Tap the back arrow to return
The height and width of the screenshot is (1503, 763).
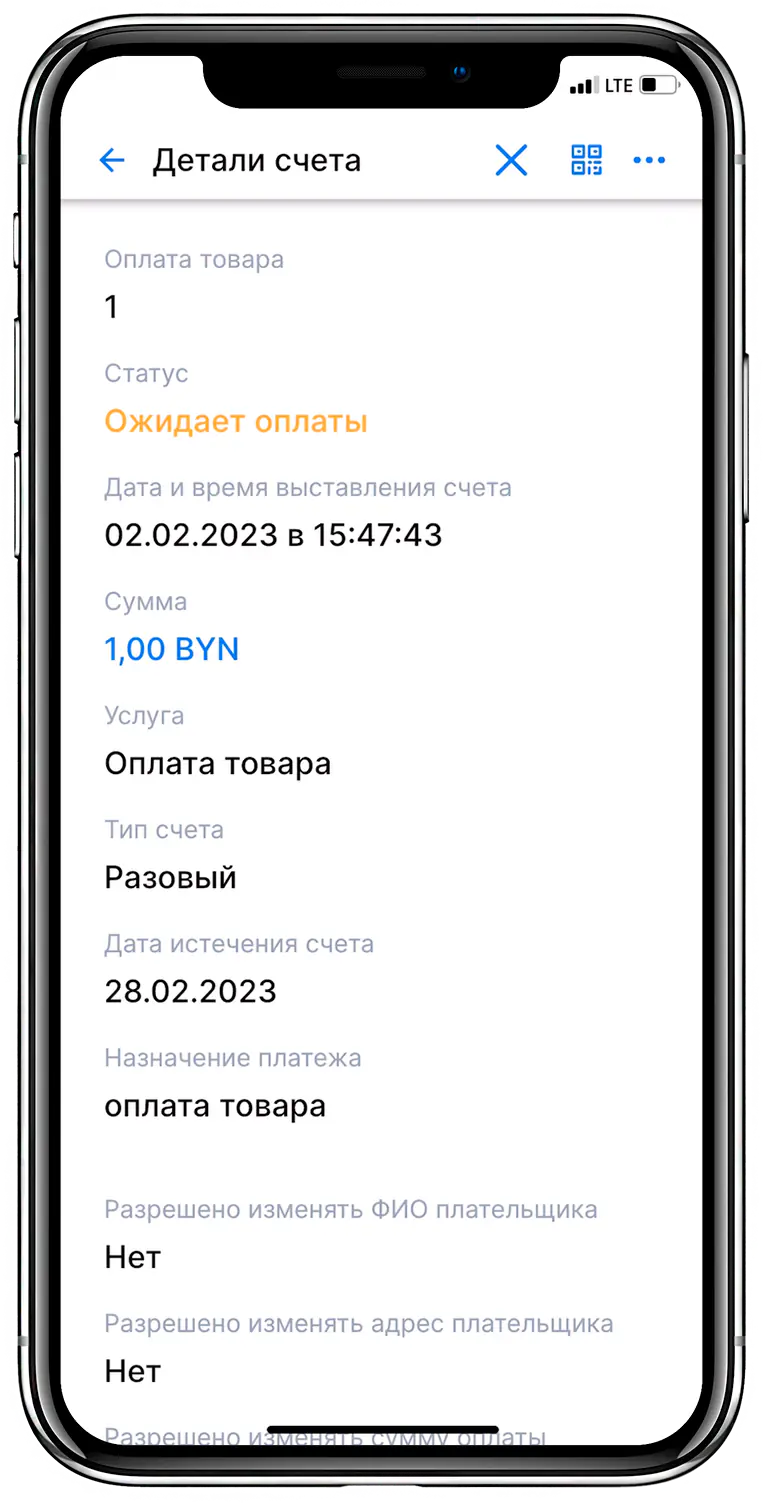click(x=112, y=160)
